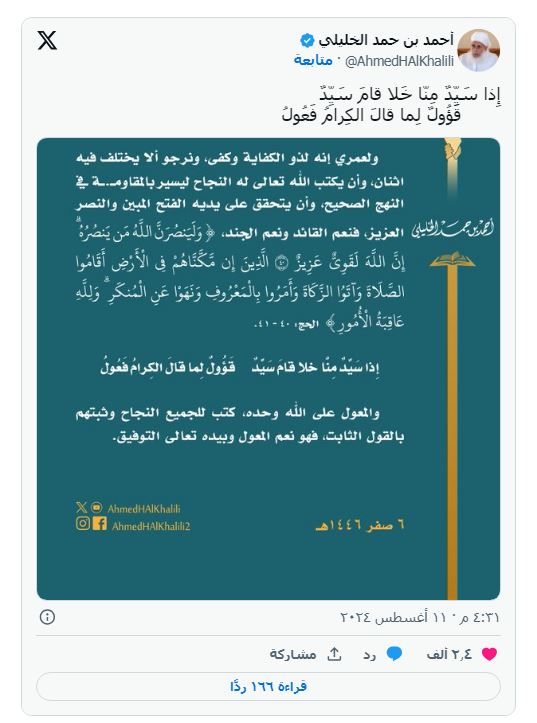The image size is (537, 723).
Task: Reply to the tweet via رد
Action: click(383, 654)
